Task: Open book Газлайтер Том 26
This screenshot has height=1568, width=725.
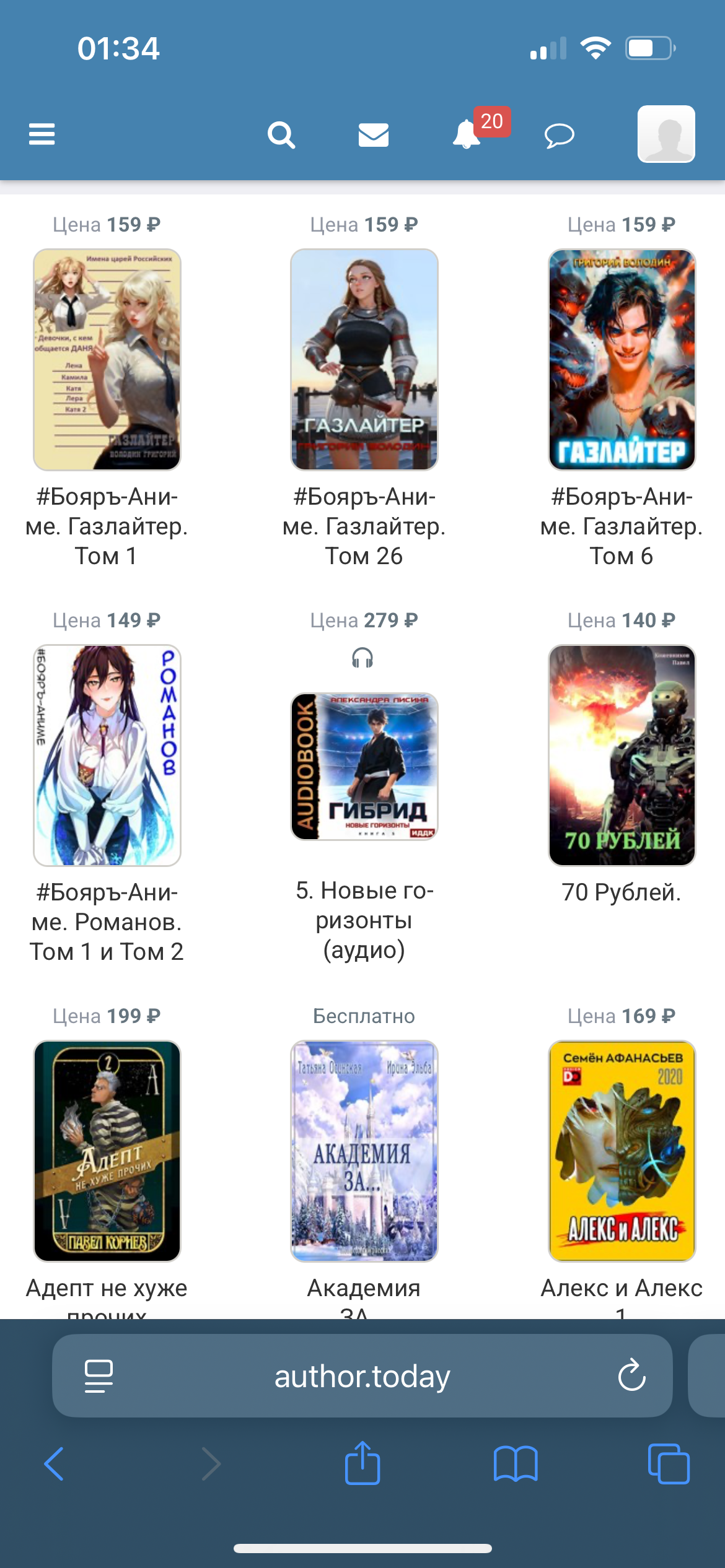Action: [364, 359]
